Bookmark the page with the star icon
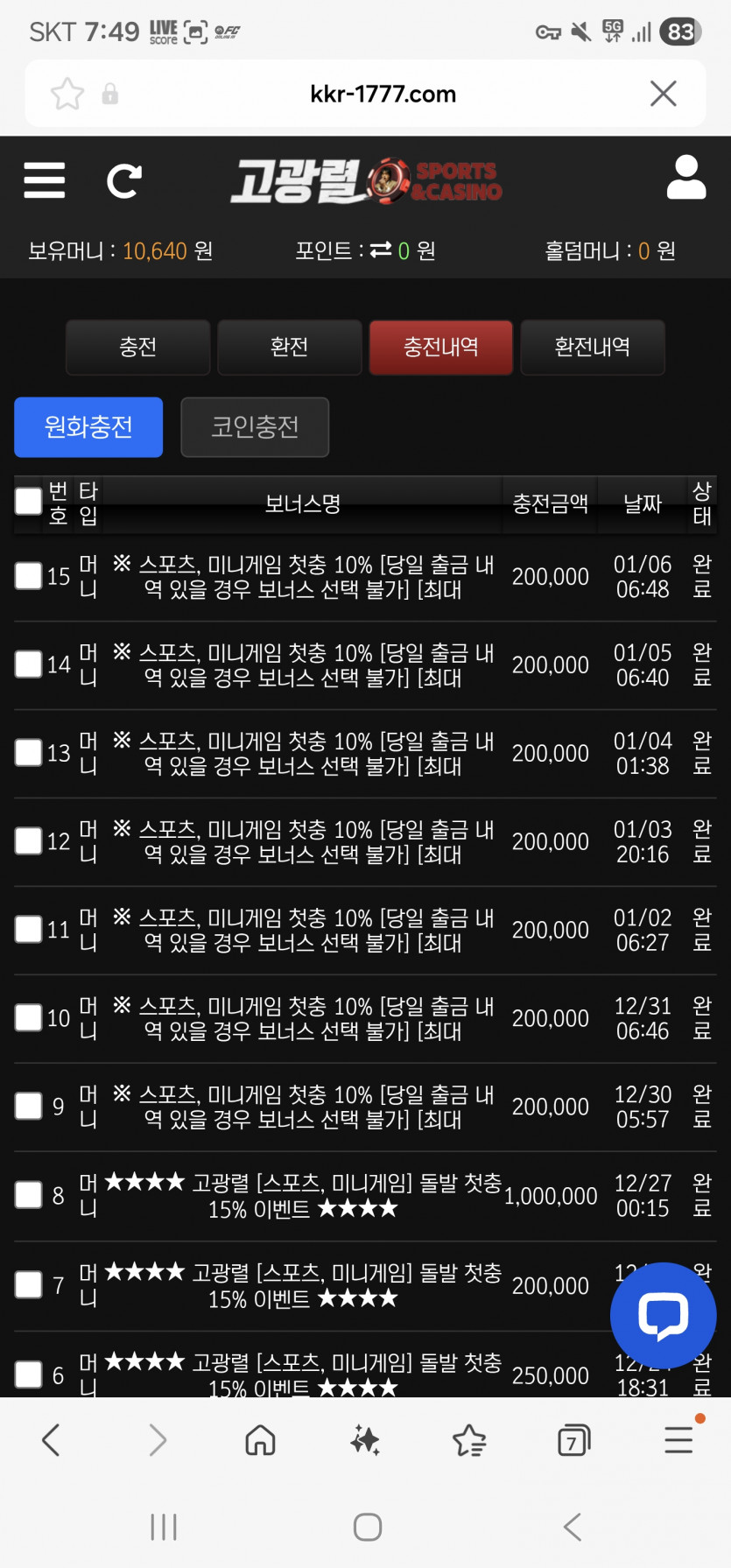The image size is (731, 1568). coord(67,94)
